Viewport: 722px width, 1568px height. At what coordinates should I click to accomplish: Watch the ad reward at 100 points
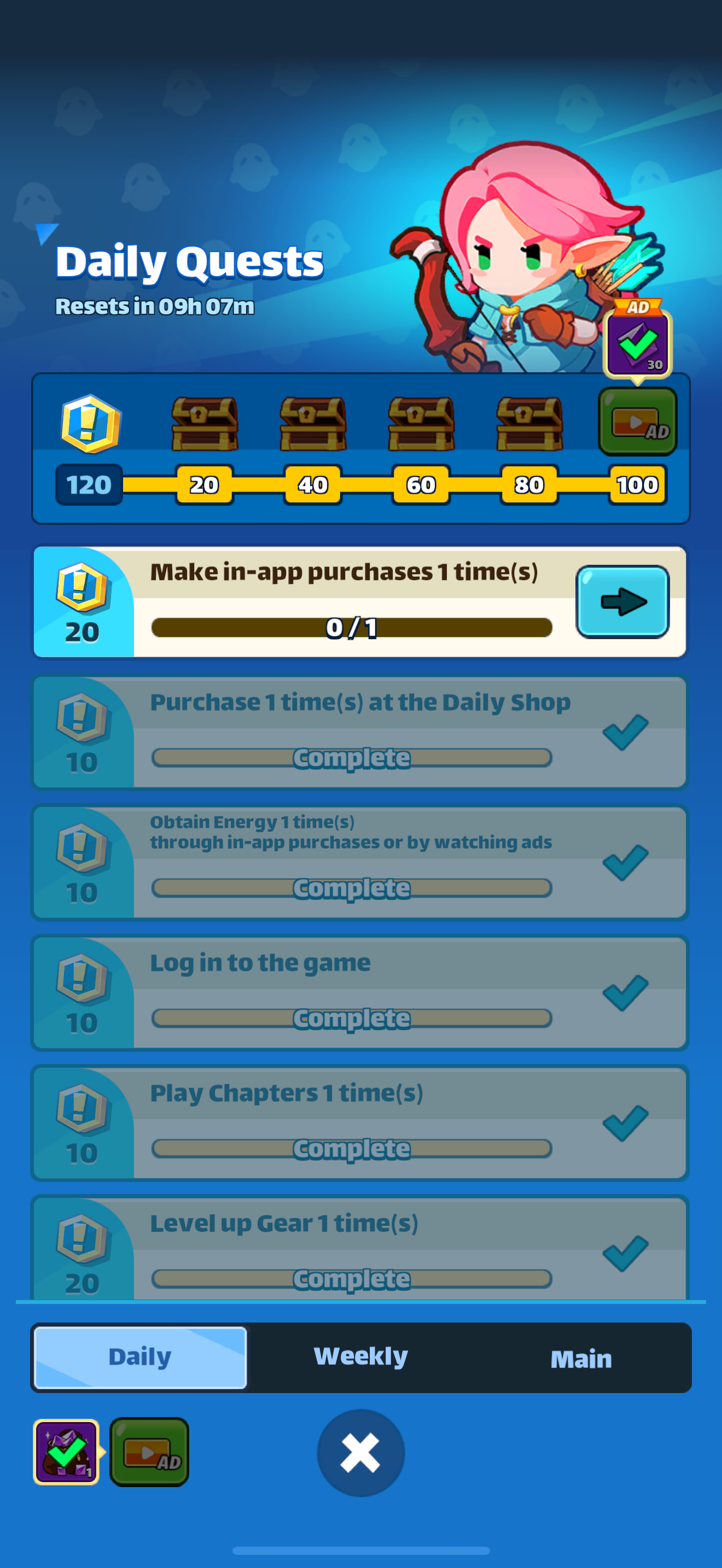(x=637, y=421)
